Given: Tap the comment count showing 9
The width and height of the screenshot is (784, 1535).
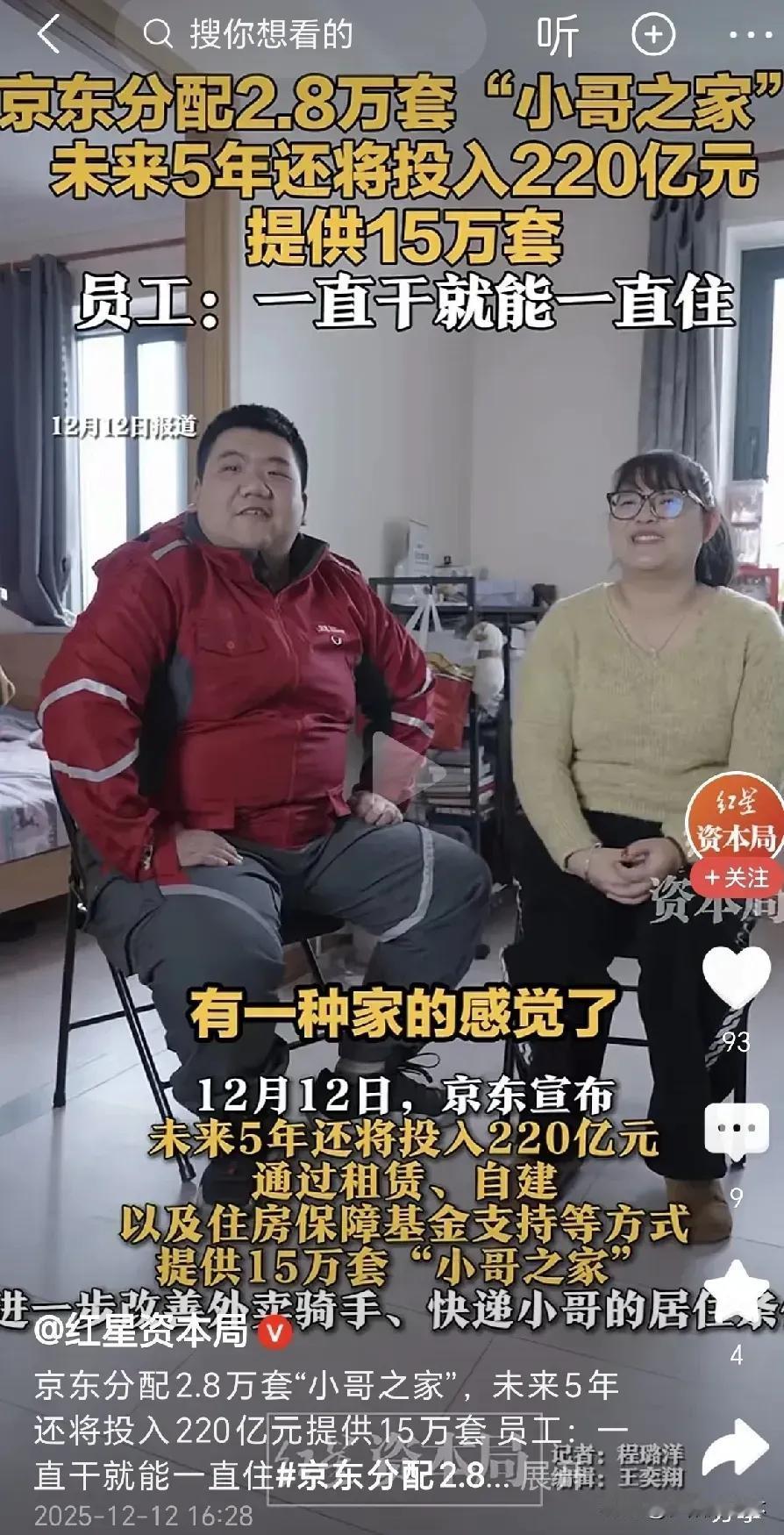Looking at the screenshot, I should pos(738,1187).
